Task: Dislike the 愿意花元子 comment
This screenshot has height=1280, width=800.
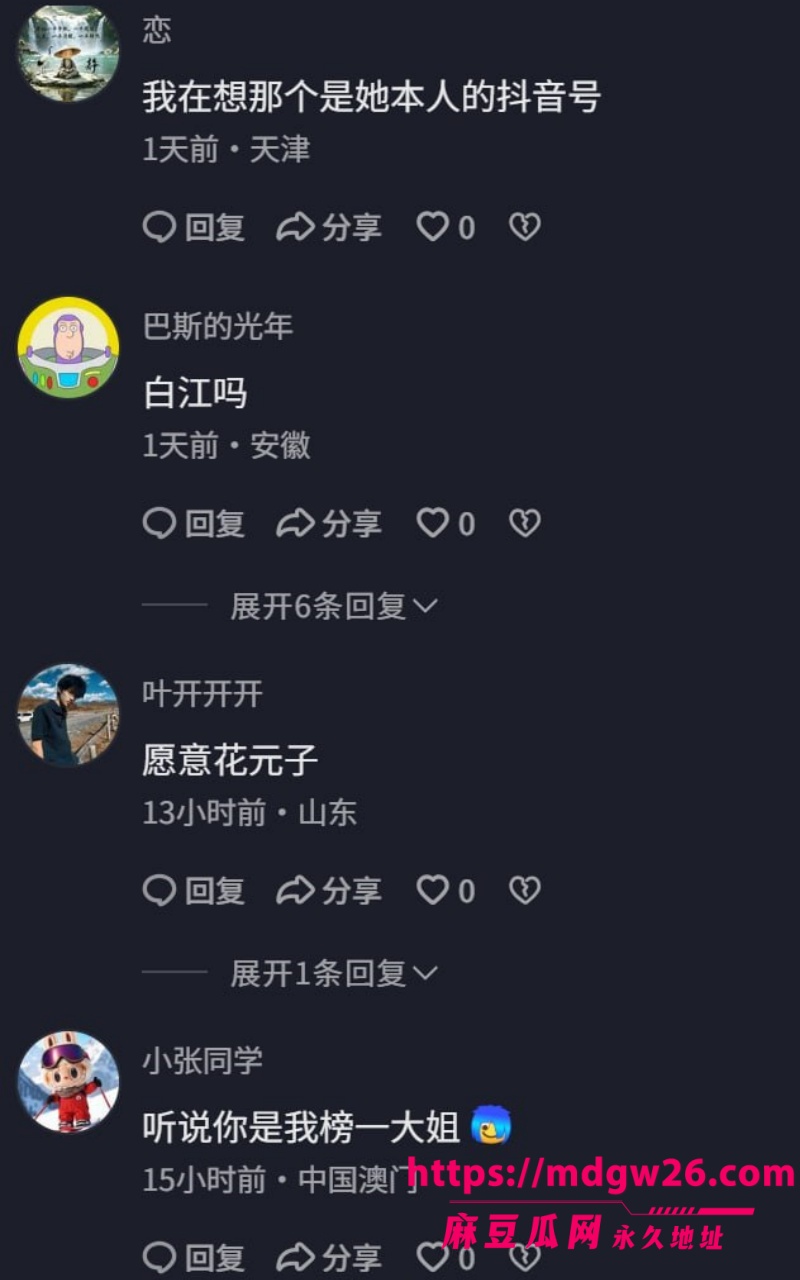Action: (525, 890)
